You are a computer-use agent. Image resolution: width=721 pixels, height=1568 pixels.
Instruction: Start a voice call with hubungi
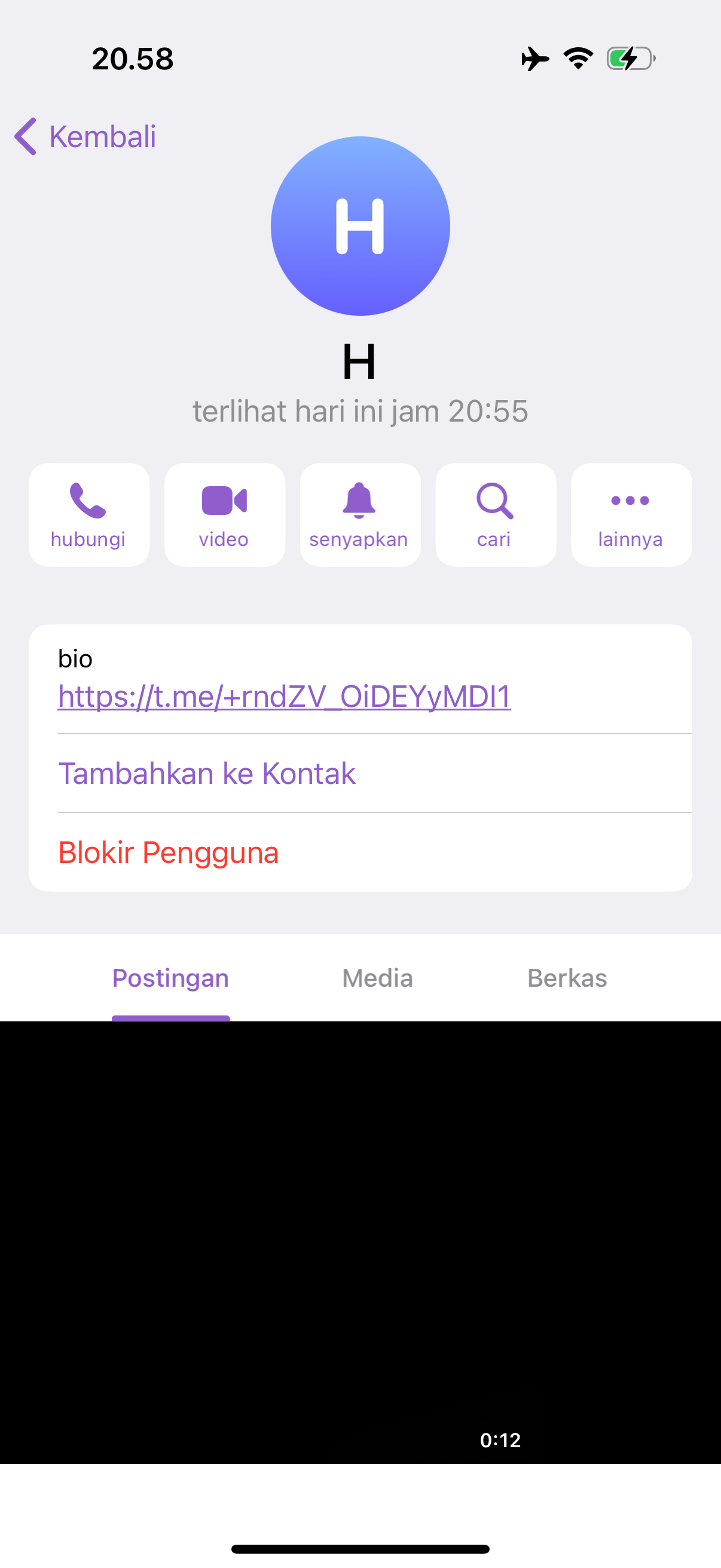click(89, 514)
